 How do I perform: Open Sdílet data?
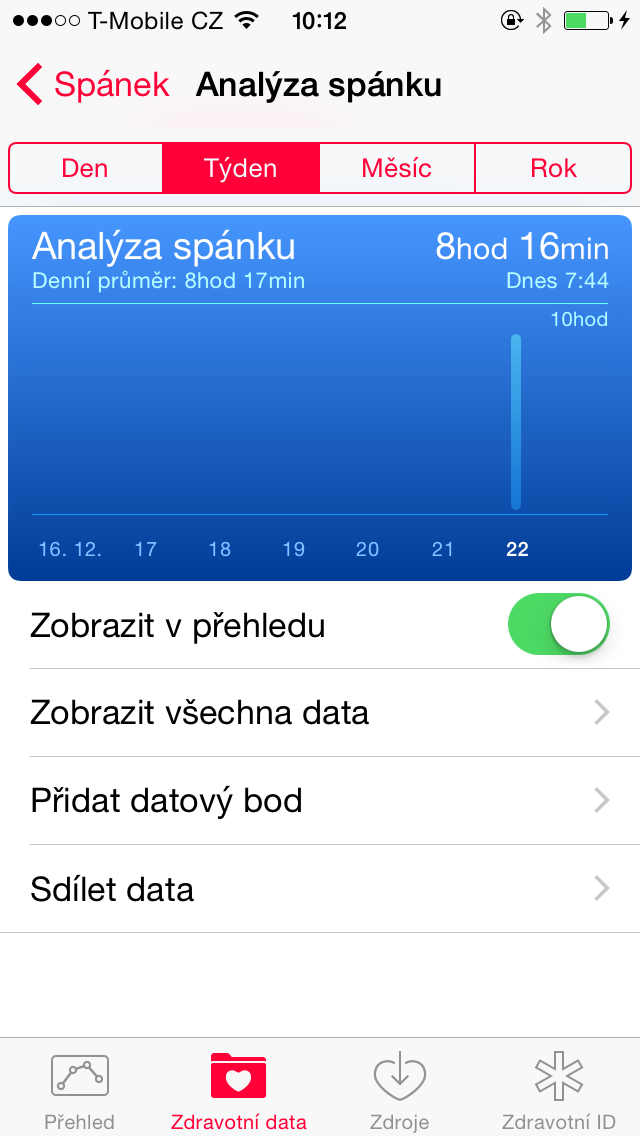pos(320,889)
